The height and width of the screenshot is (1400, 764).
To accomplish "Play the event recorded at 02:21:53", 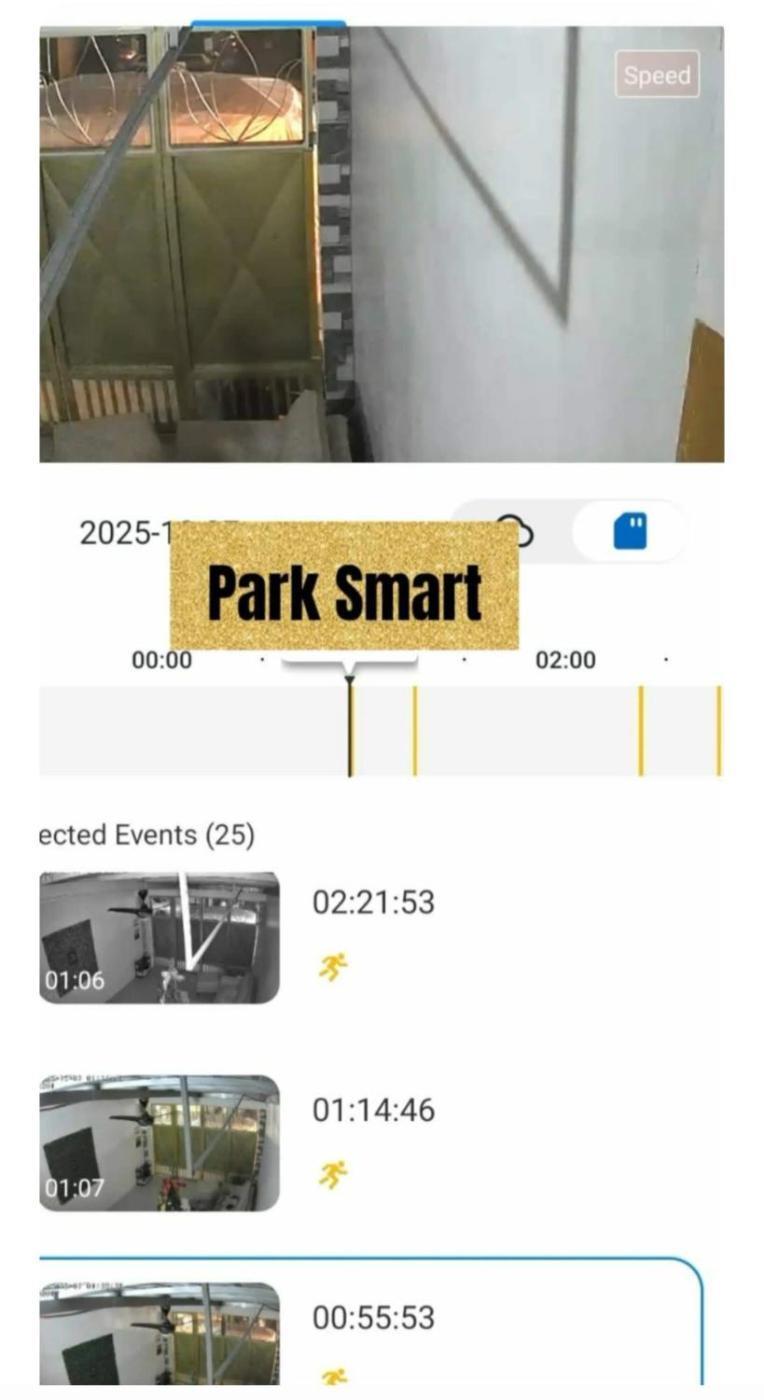I will (x=160, y=937).
